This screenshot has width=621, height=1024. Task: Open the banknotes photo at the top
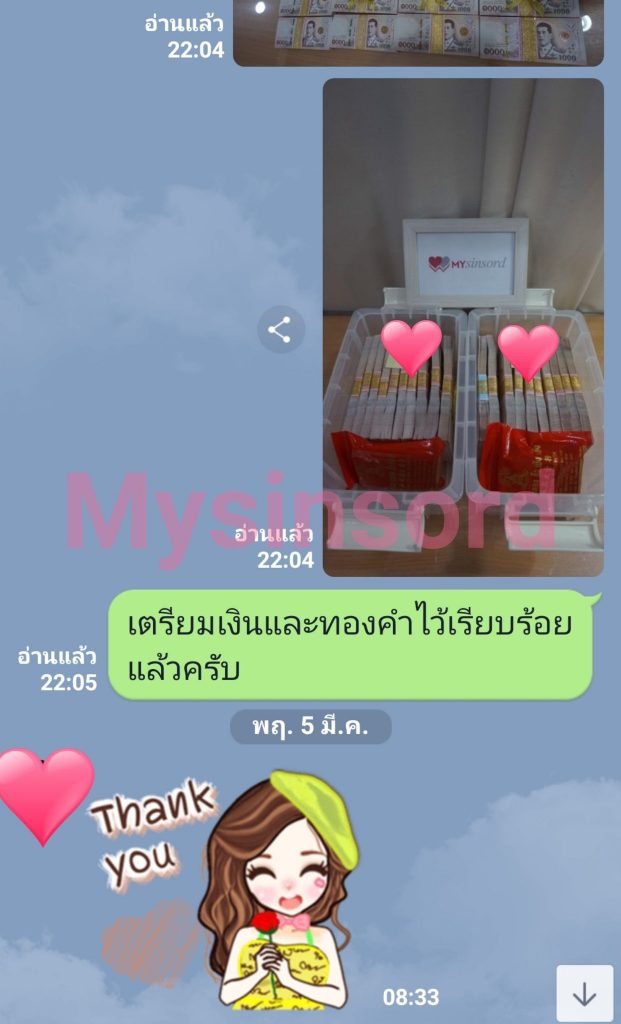click(418, 32)
